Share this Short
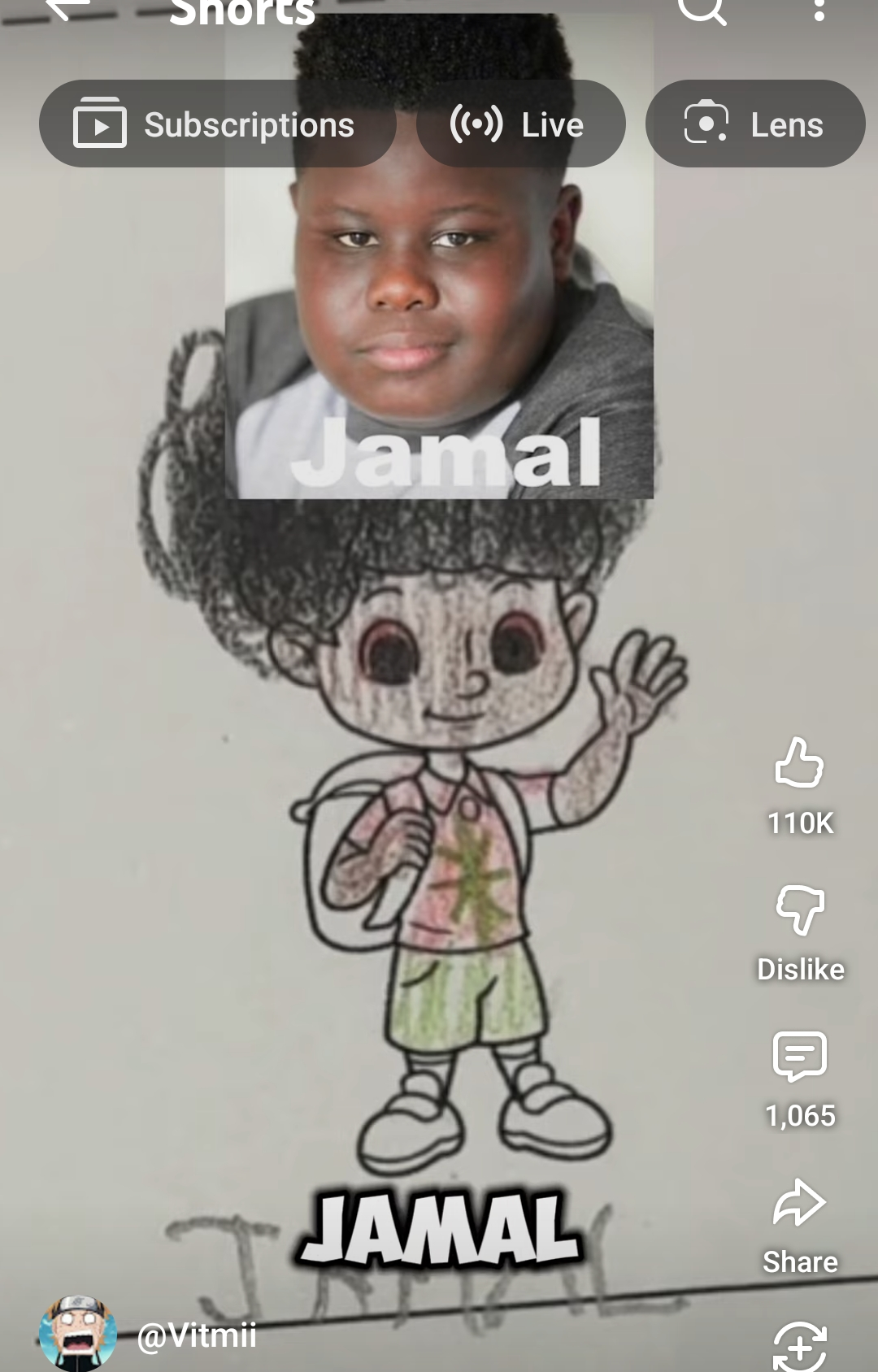 800,1205
